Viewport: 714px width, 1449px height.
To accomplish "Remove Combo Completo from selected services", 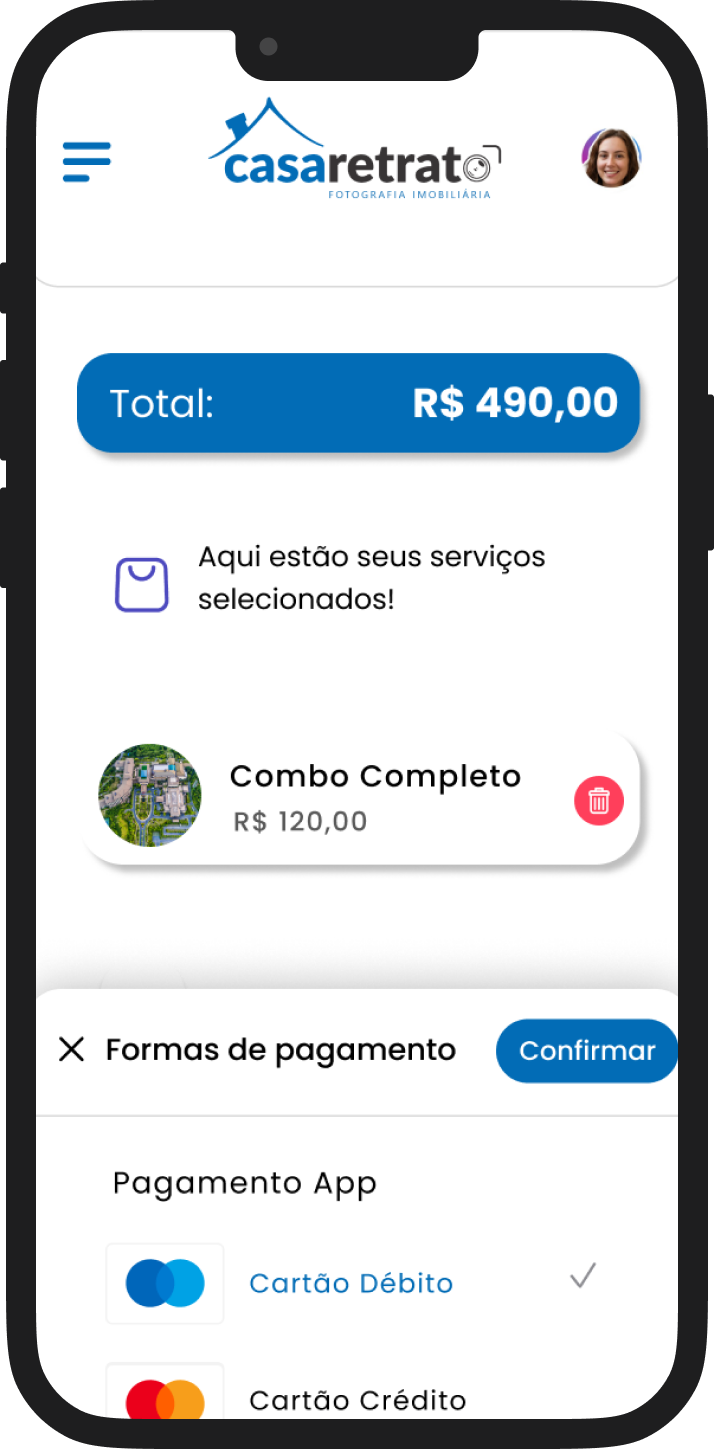I will pyautogui.click(x=599, y=801).
